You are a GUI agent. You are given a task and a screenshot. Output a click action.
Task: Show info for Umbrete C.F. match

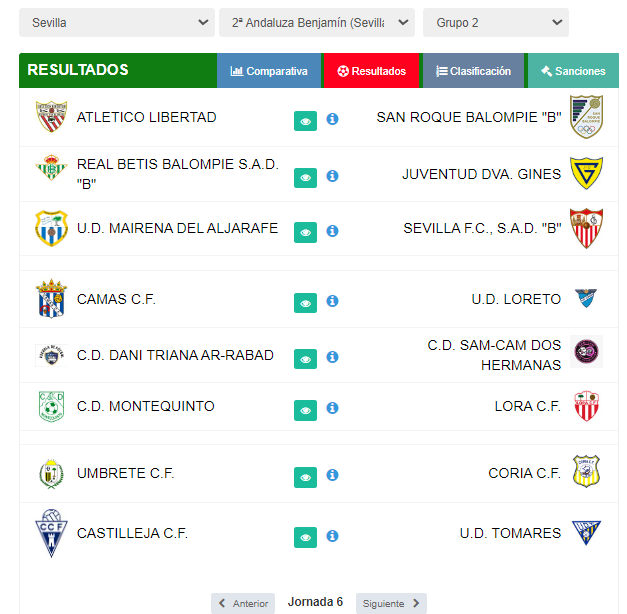(333, 475)
